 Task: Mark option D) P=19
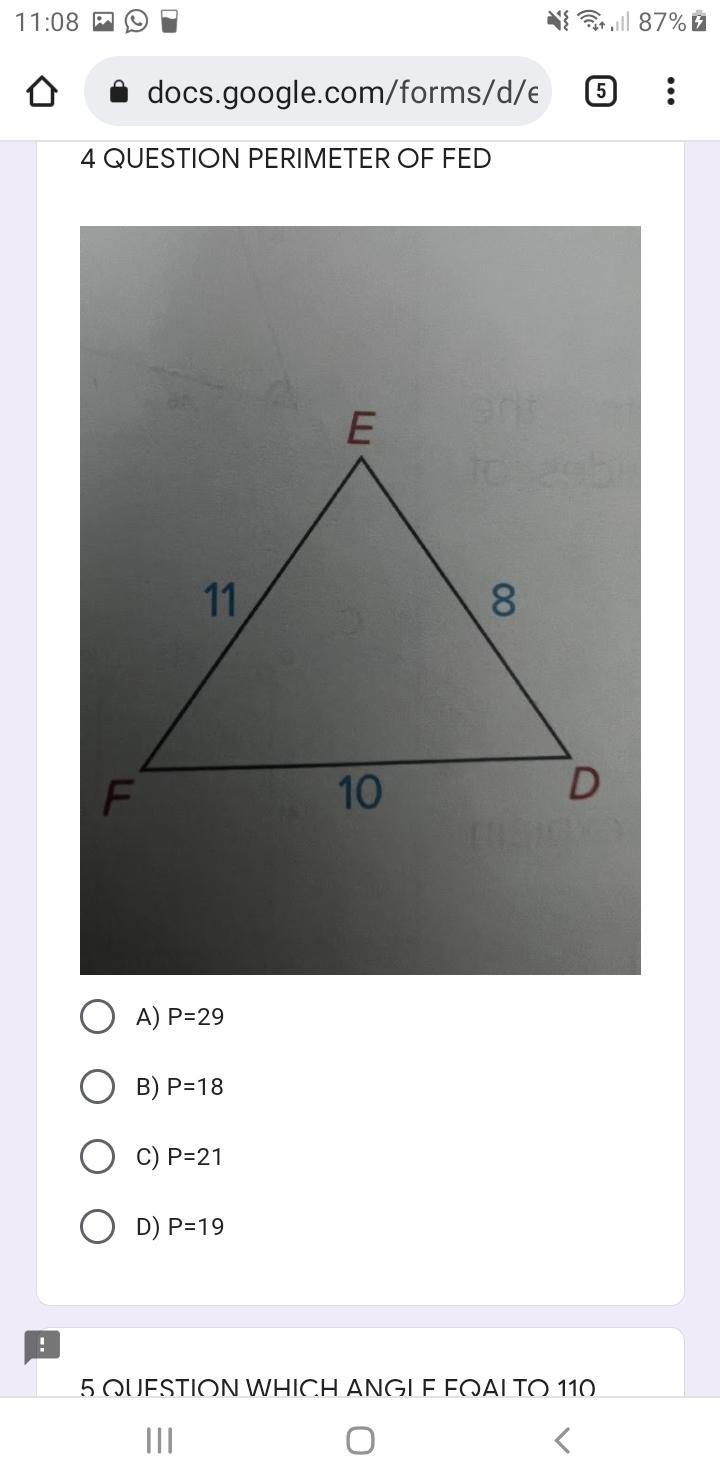(97, 1227)
